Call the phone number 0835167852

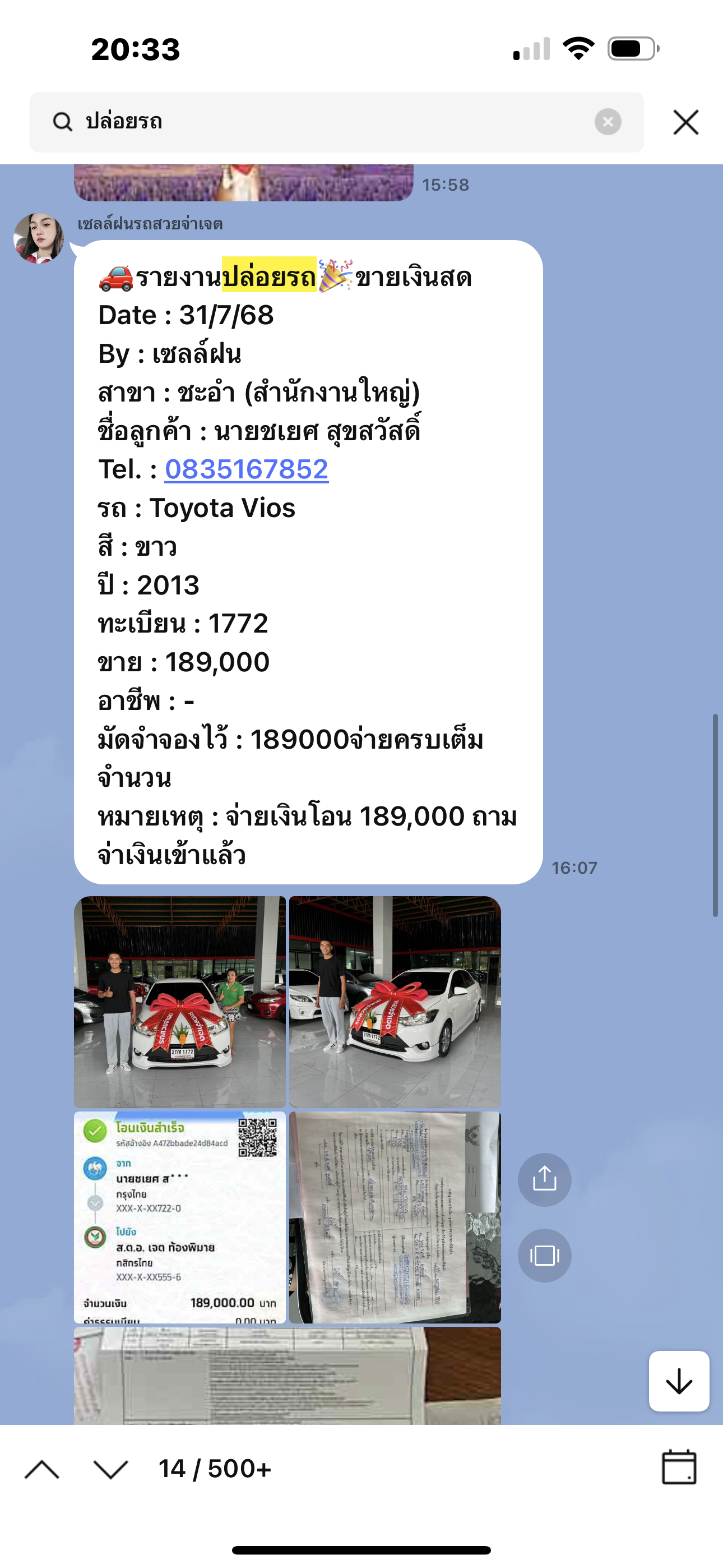point(247,469)
